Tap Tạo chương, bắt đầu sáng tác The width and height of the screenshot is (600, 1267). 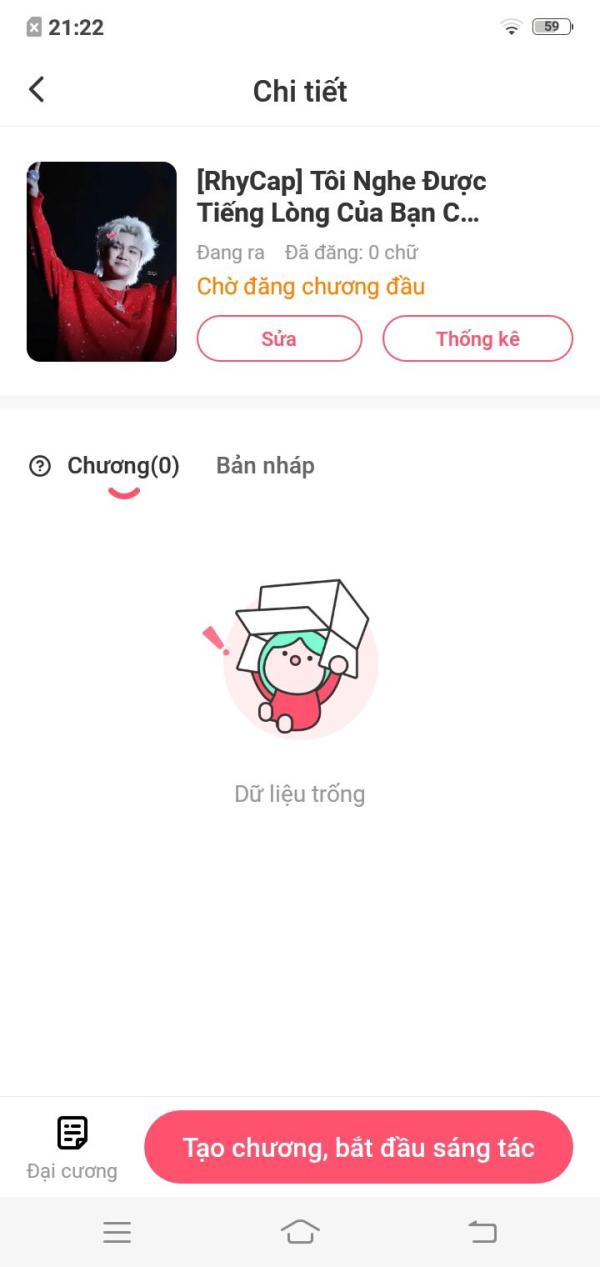358,1147
